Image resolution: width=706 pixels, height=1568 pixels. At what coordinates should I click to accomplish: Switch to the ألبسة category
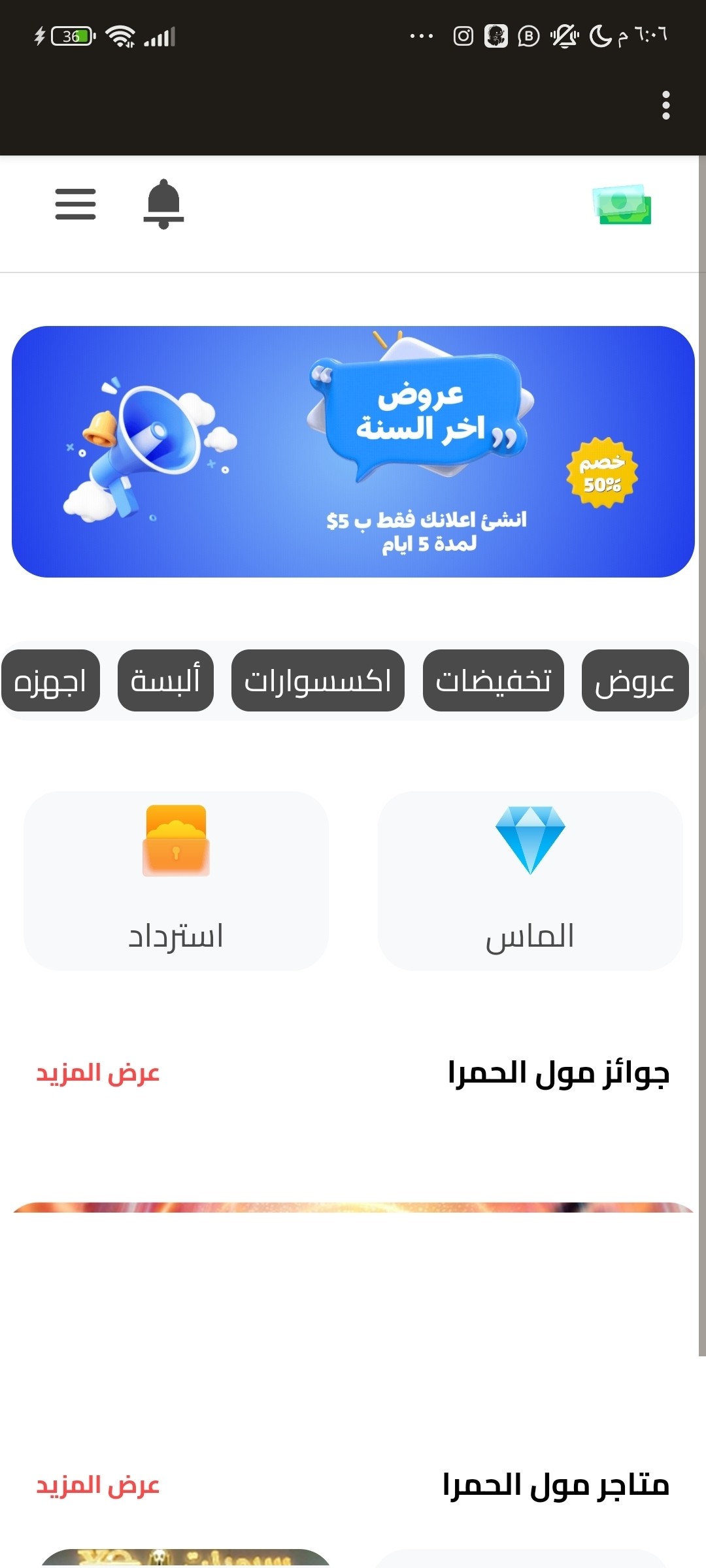(x=165, y=681)
